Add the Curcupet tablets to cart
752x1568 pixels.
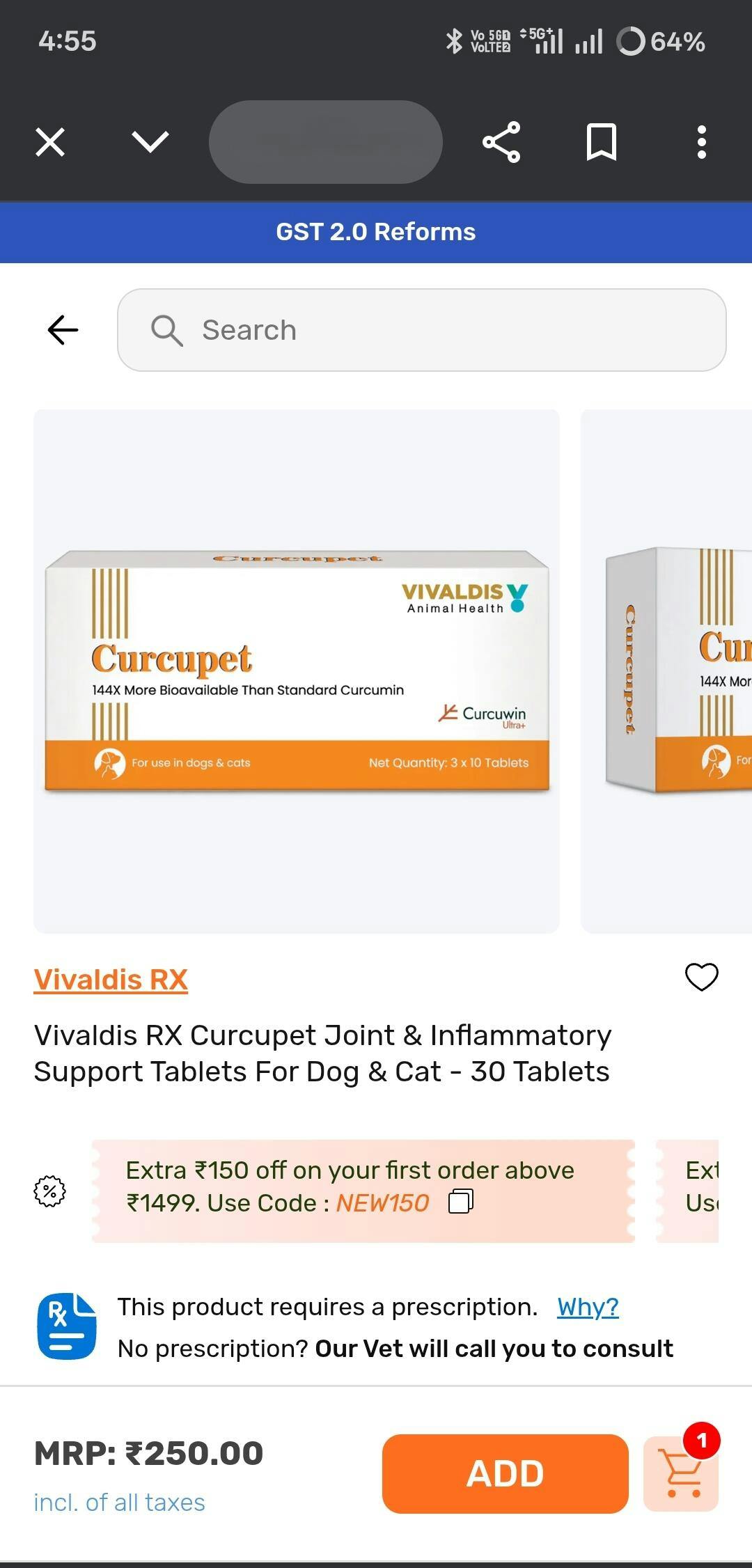click(506, 1473)
